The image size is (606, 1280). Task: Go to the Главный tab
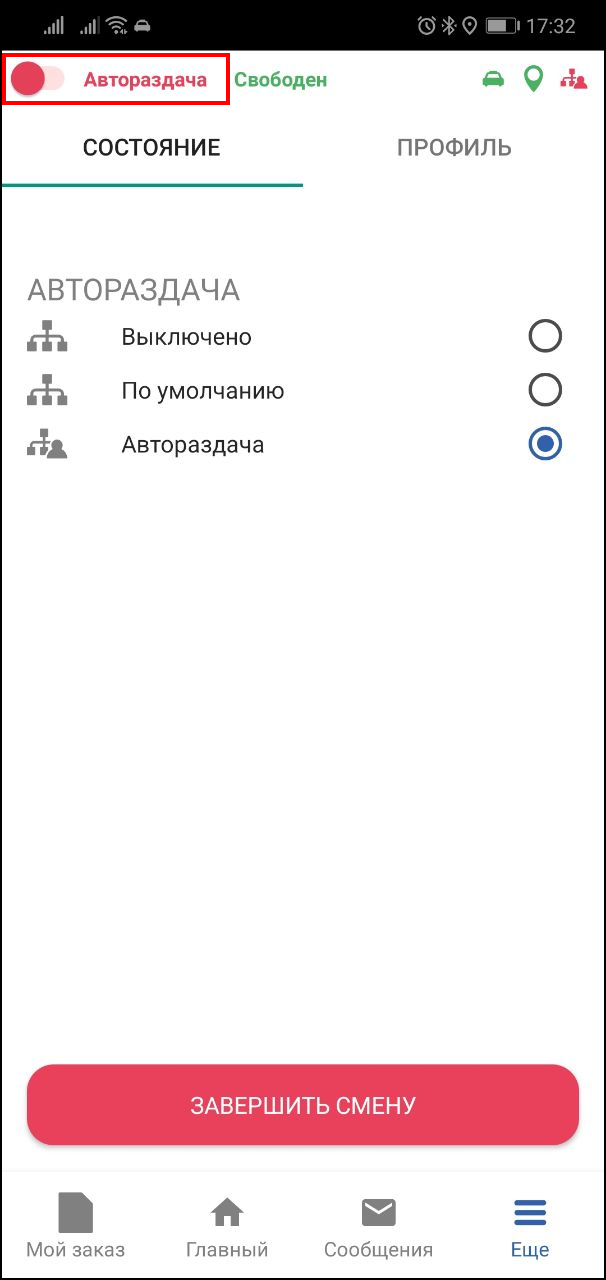(227, 1225)
